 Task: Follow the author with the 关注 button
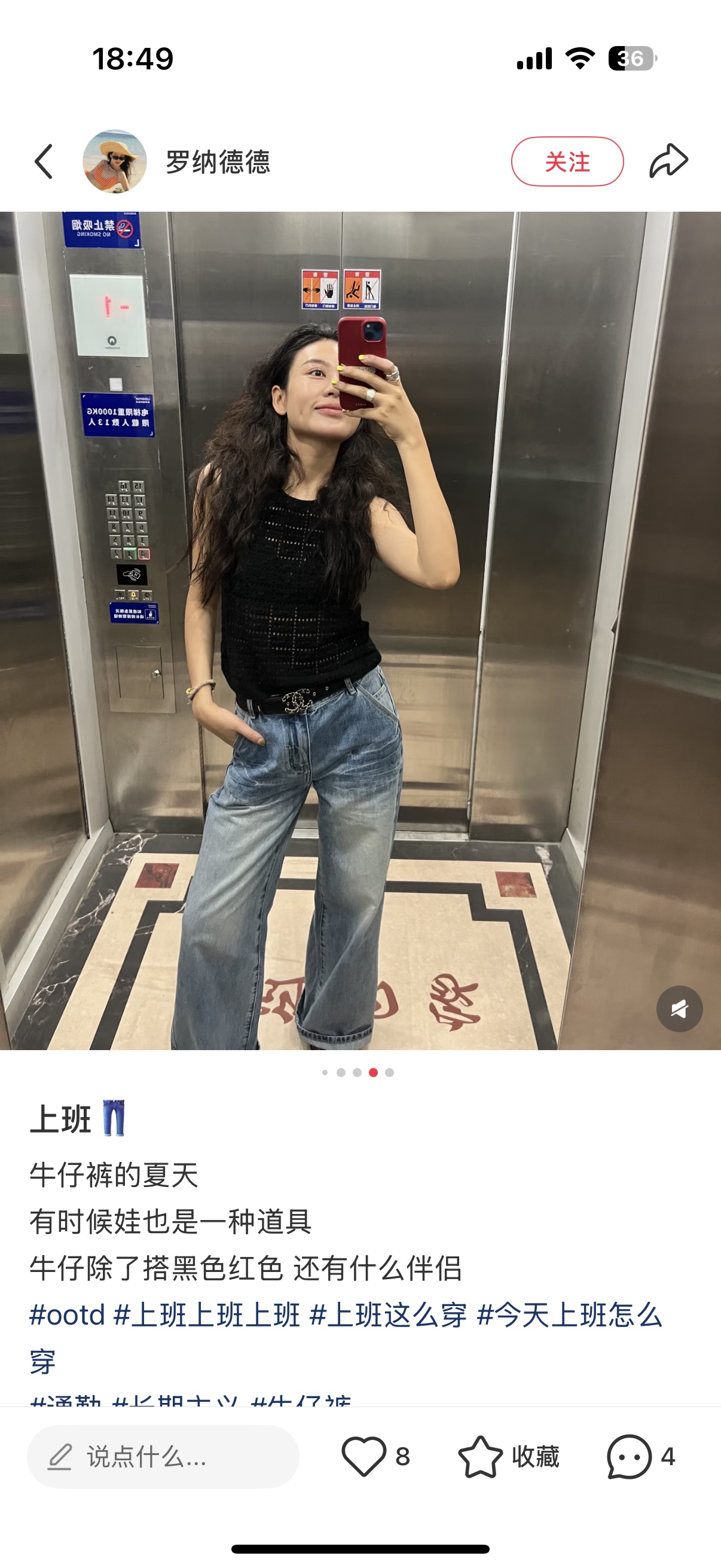coord(567,162)
